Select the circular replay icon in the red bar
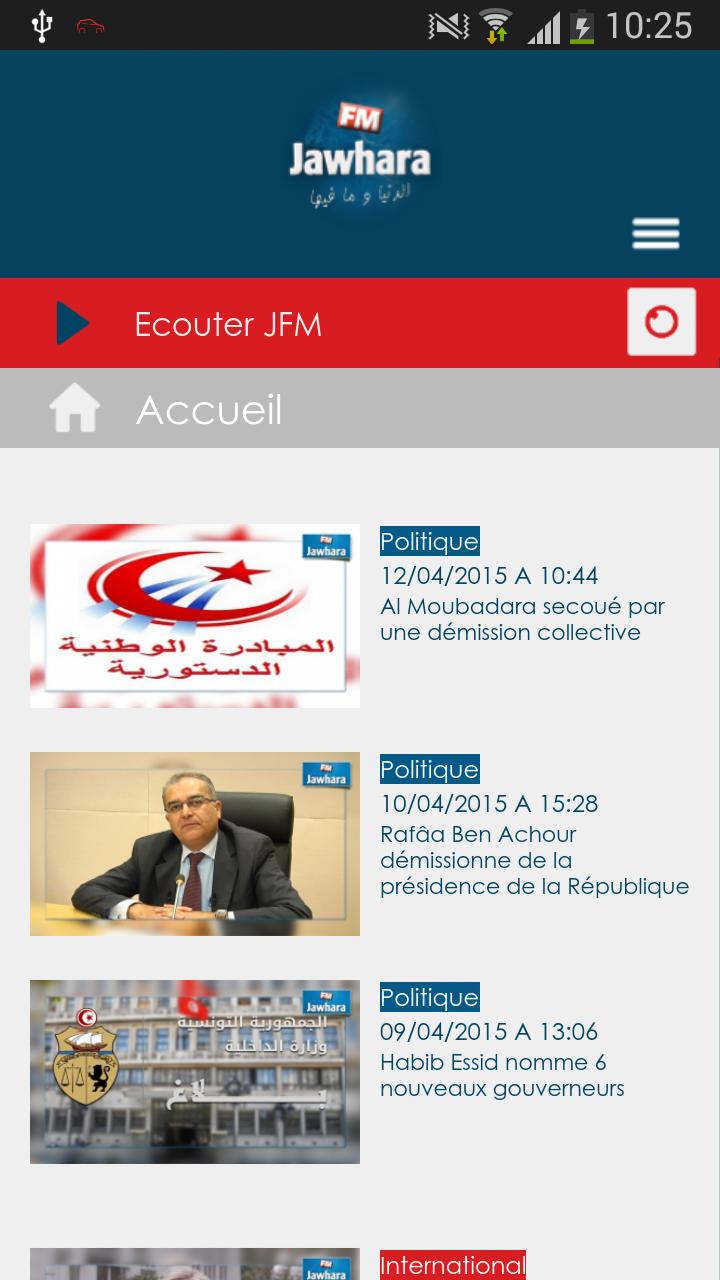 coord(661,321)
